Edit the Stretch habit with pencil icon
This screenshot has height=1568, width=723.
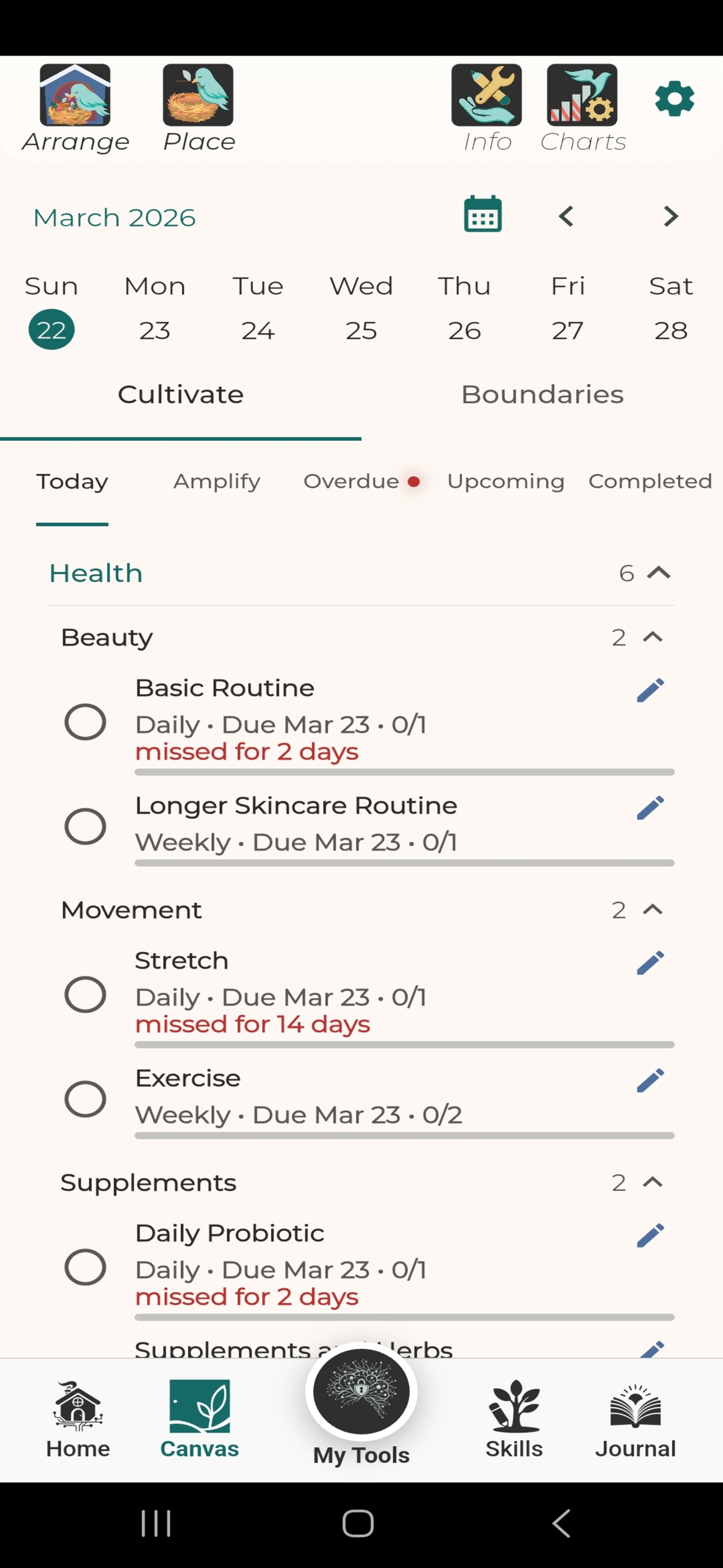pos(651,962)
